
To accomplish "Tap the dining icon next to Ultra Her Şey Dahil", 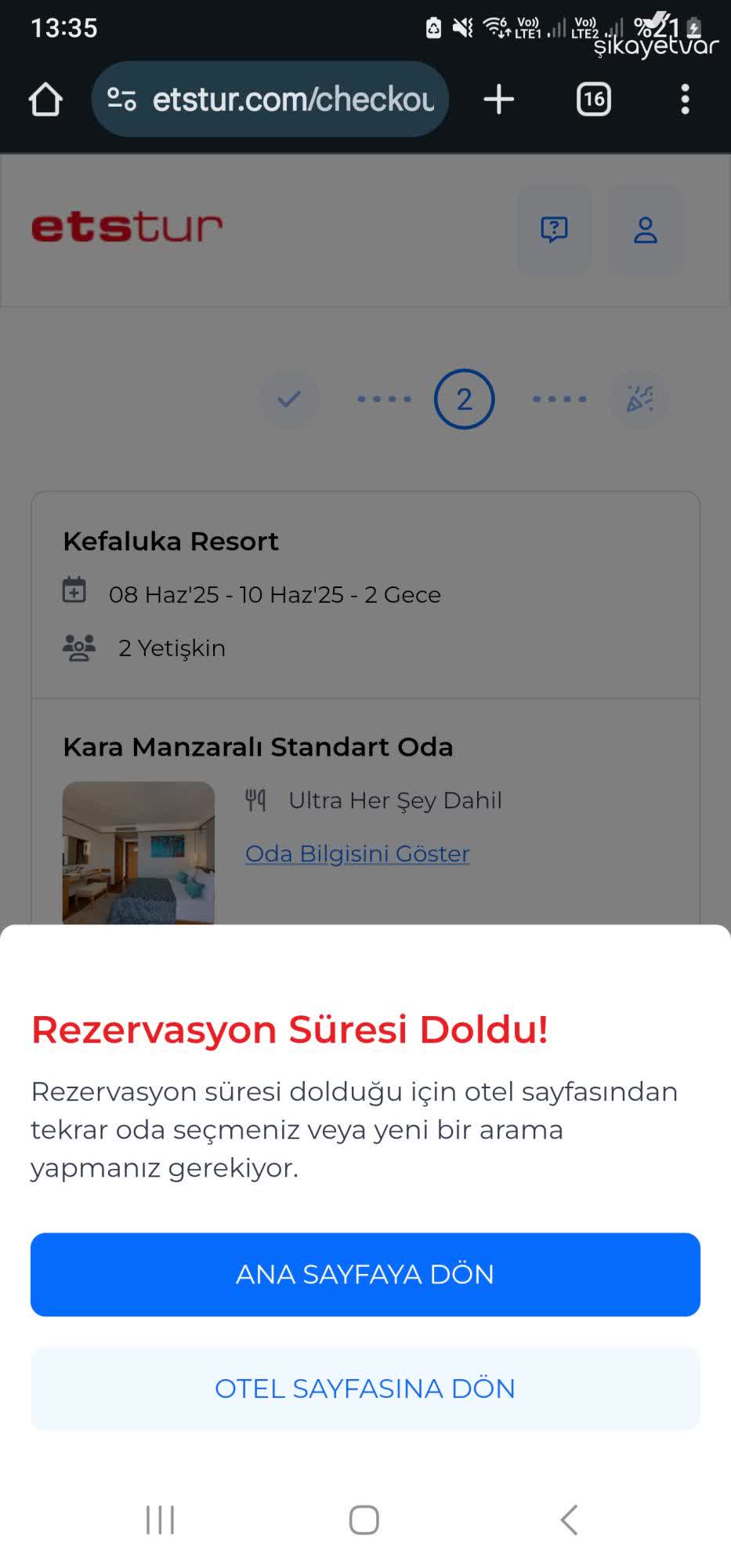I will click(256, 800).
